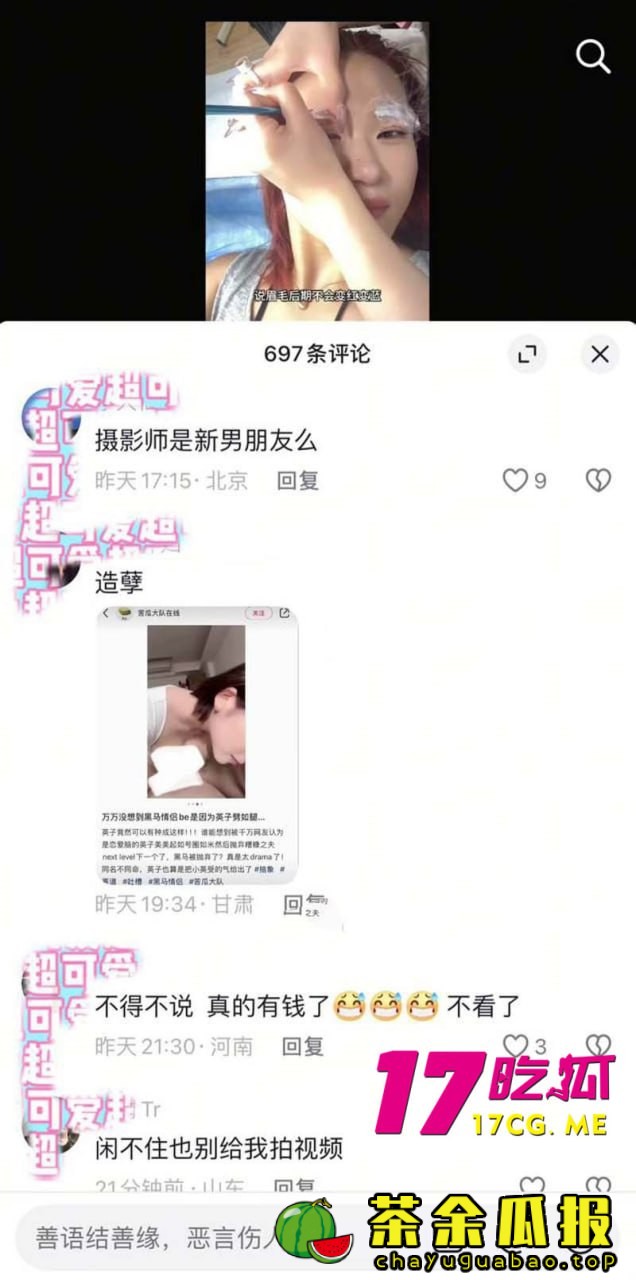Reply to the comment 不得不说 真的有钱了
This screenshot has height=1280, width=636.
point(302,1047)
